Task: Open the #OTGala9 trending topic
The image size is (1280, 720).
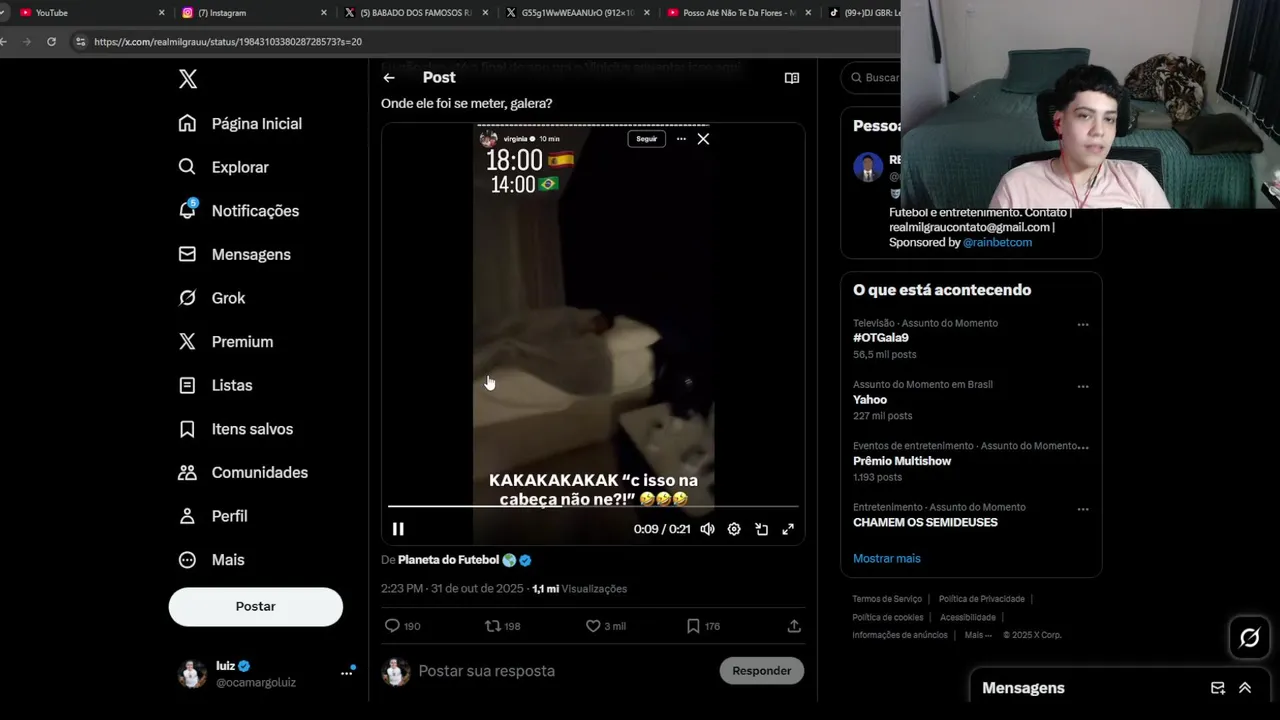Action: [881, 338]
